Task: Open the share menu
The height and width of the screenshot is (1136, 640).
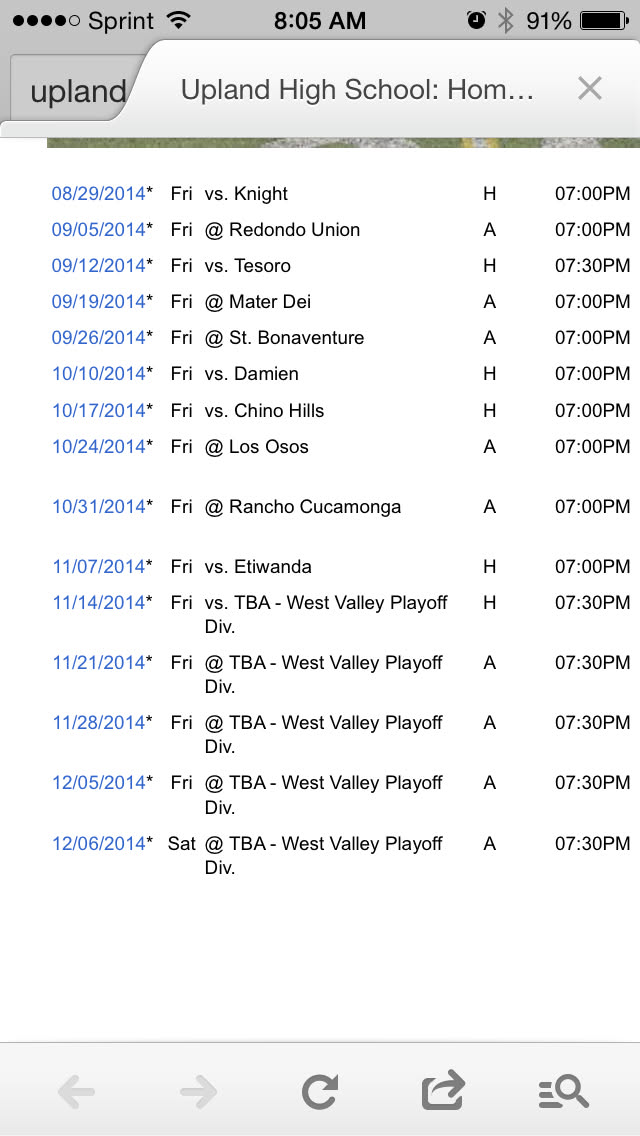Action: click(443, 1091)
